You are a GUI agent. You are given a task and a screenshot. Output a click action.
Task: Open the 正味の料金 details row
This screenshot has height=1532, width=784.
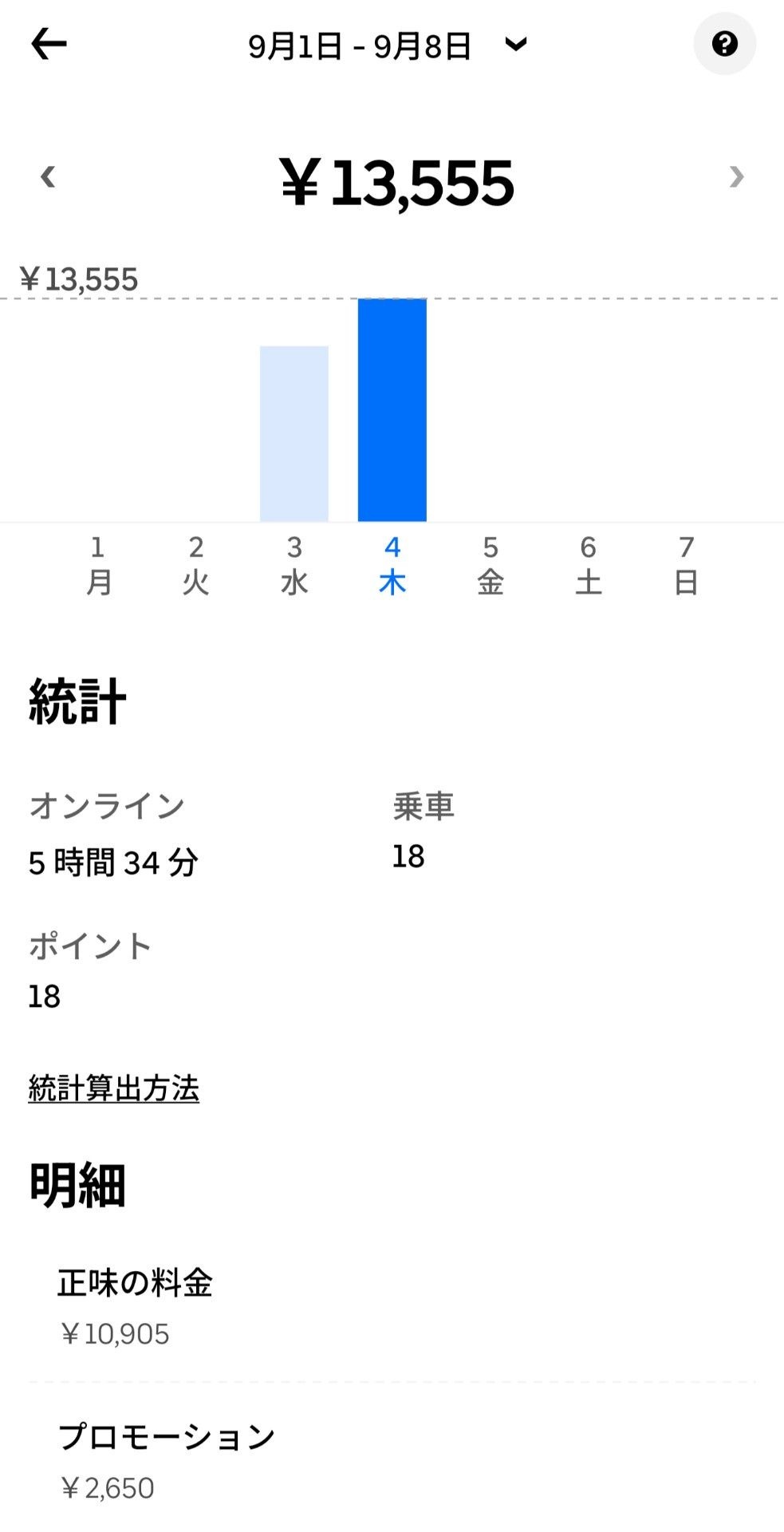pyautogui.click(x=392, y=1307)
